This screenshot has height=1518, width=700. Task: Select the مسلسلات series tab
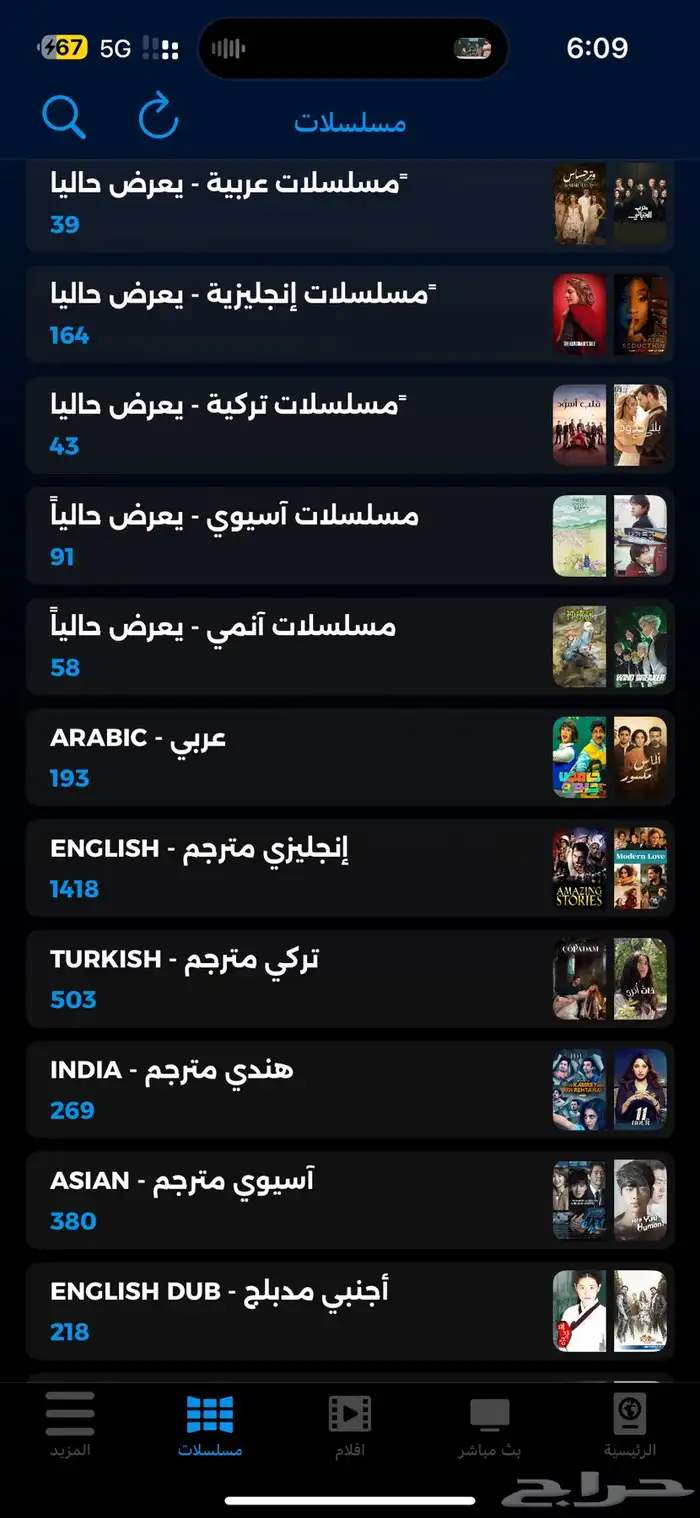pyautogui.click(x=210, y=1425)
